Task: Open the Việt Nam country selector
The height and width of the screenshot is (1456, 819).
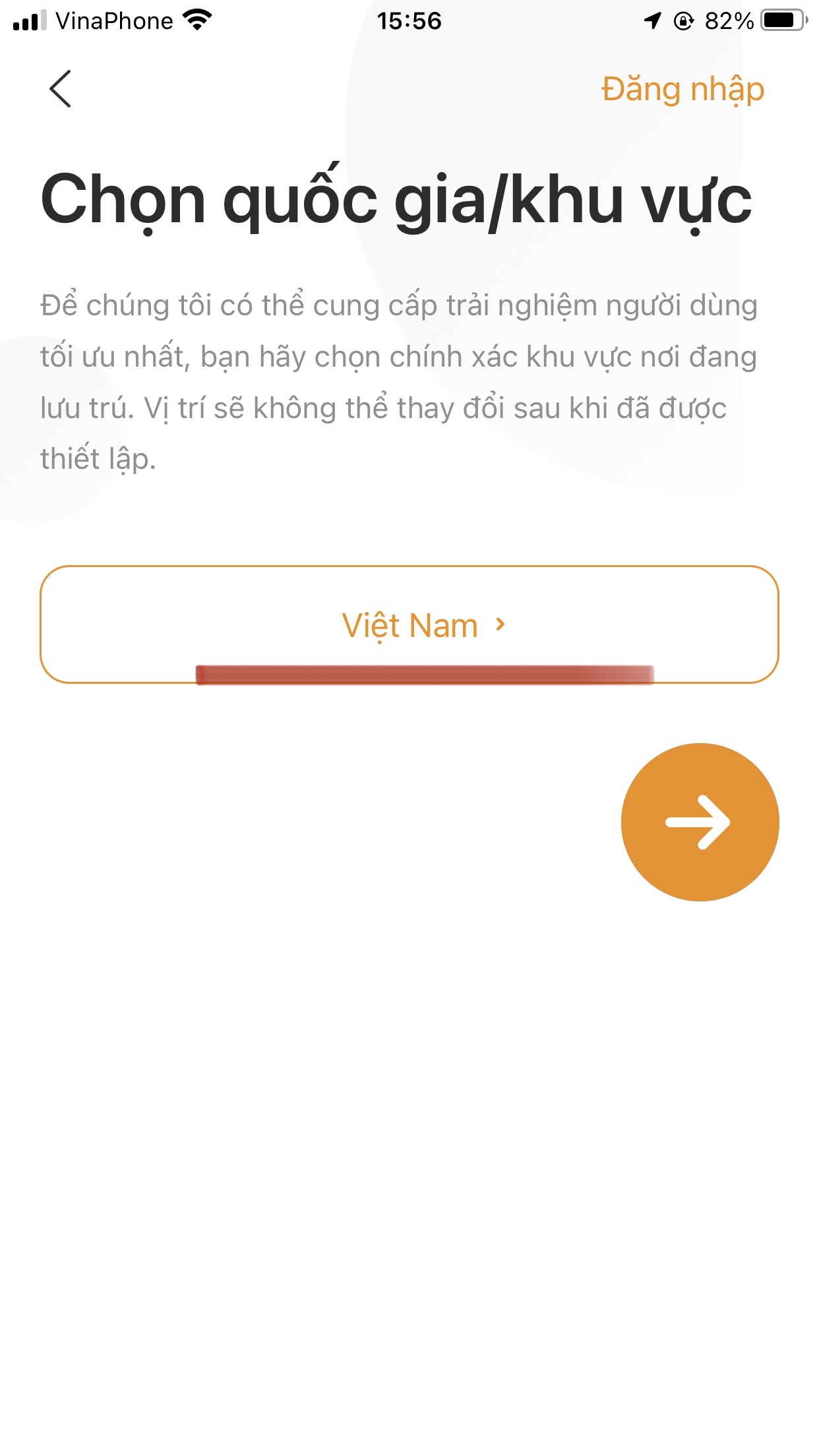Action: [x=409, y=624]
